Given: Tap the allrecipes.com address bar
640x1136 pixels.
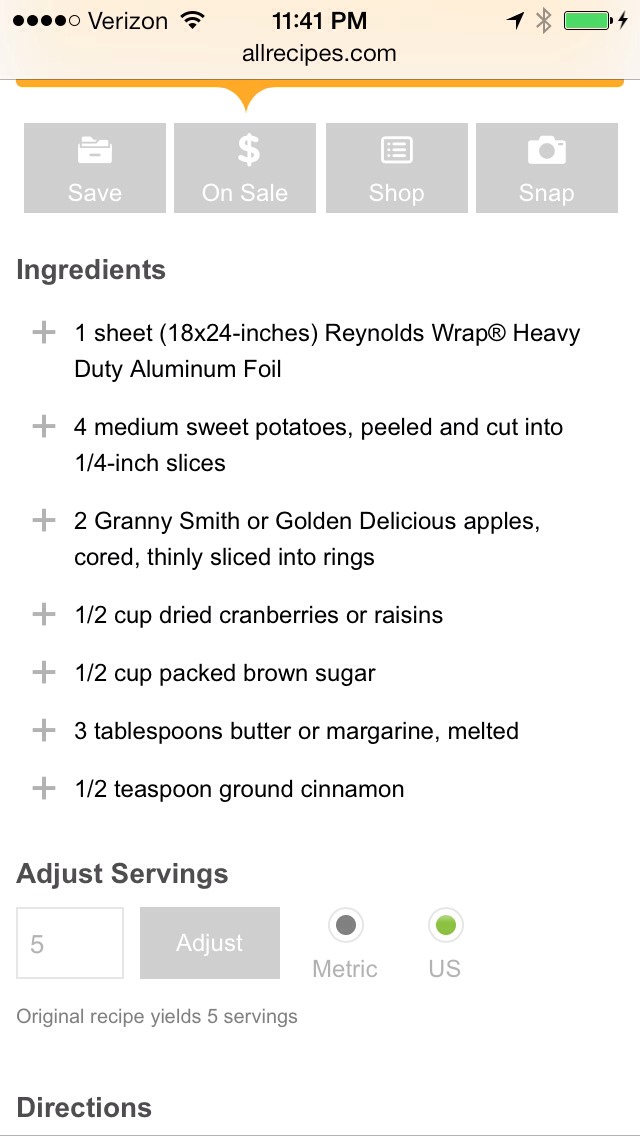Looking at the screenshot, I should [320, 54].
